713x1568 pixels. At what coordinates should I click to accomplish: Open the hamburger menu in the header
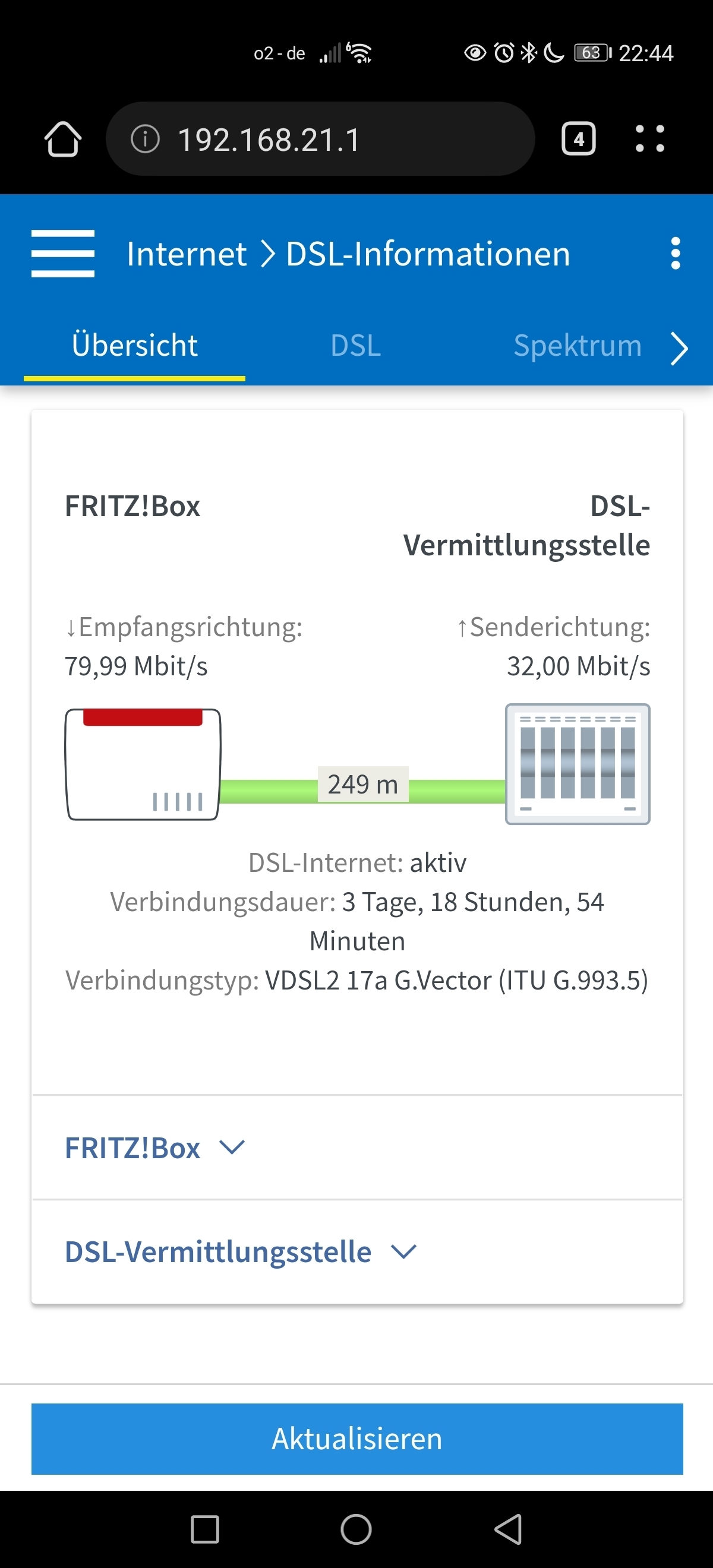coord(63,253)
